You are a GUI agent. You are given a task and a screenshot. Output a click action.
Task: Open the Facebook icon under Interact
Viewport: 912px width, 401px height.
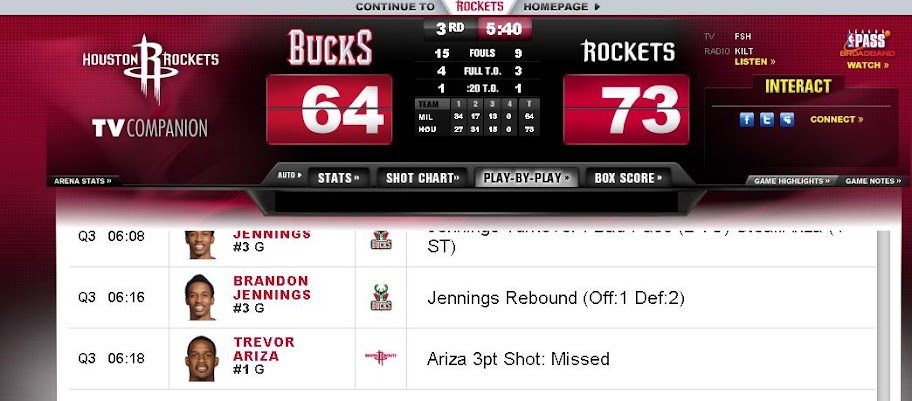point(746,120)
